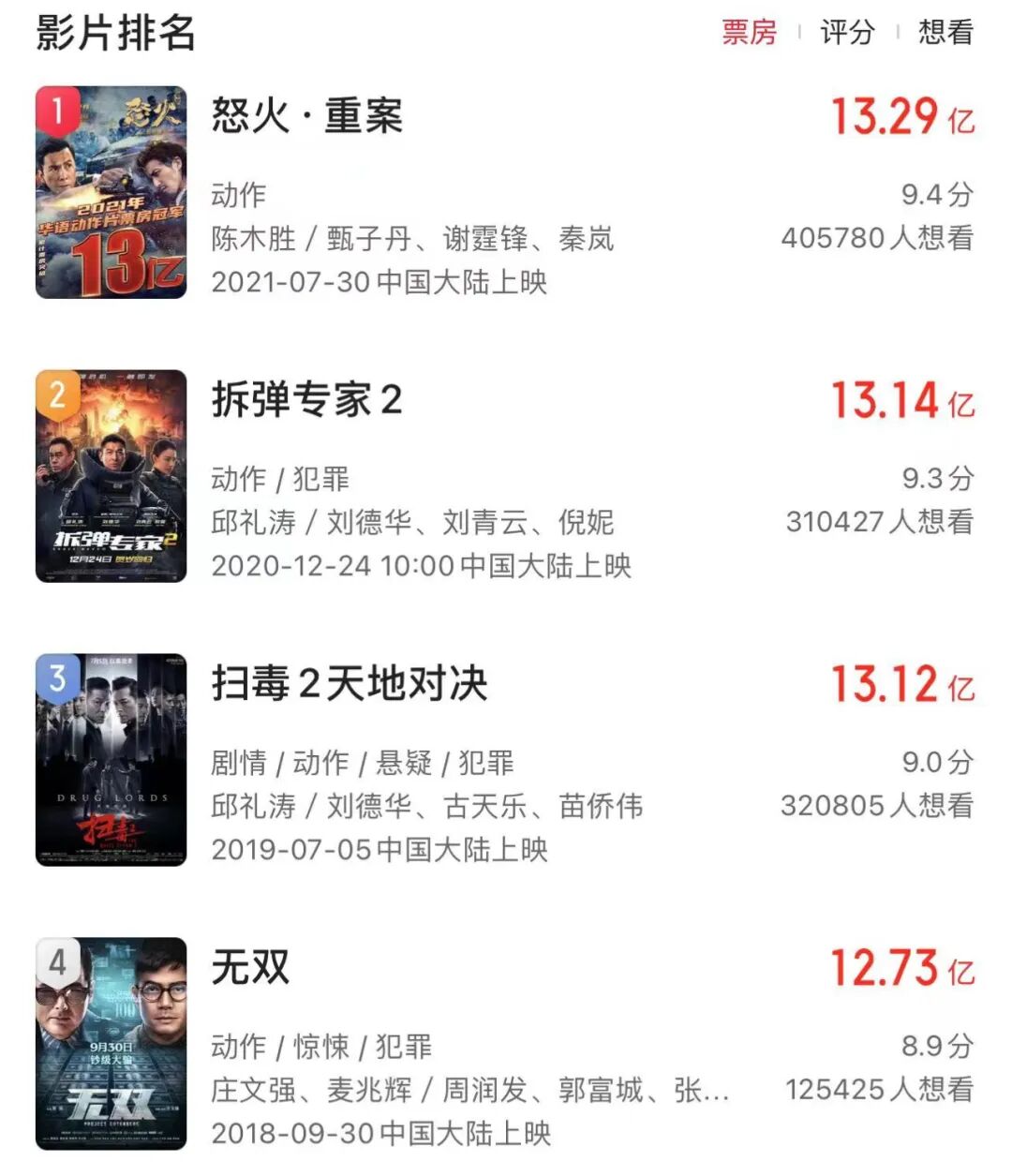Switch to the 票房 sorting tab

tap(749, 33)
